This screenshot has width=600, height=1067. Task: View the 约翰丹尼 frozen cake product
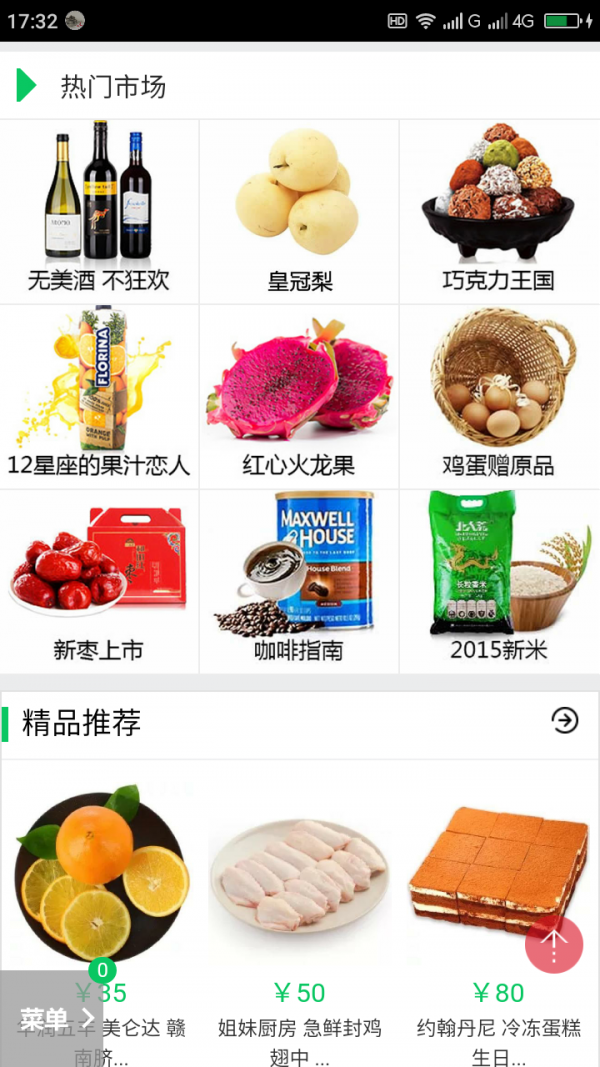click(499, 913)
